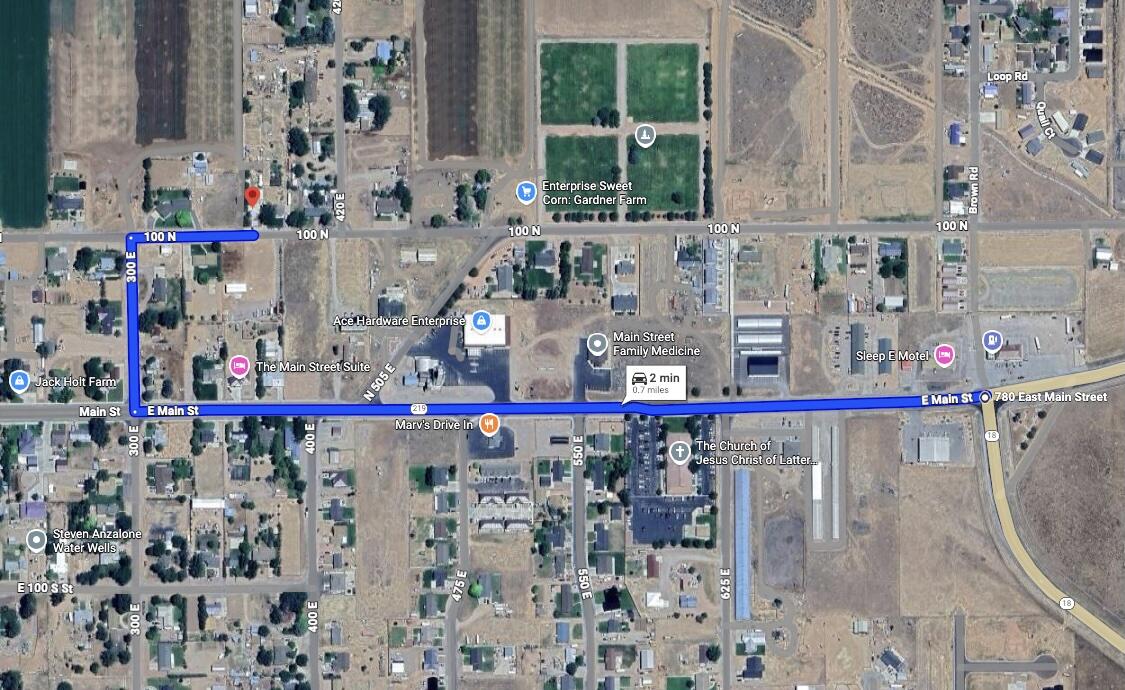Image resolution: width=1125 pixels, height=690 pixels.
Task: Tap the 780 East Main Street origin point
Action: tap(985, 397)
